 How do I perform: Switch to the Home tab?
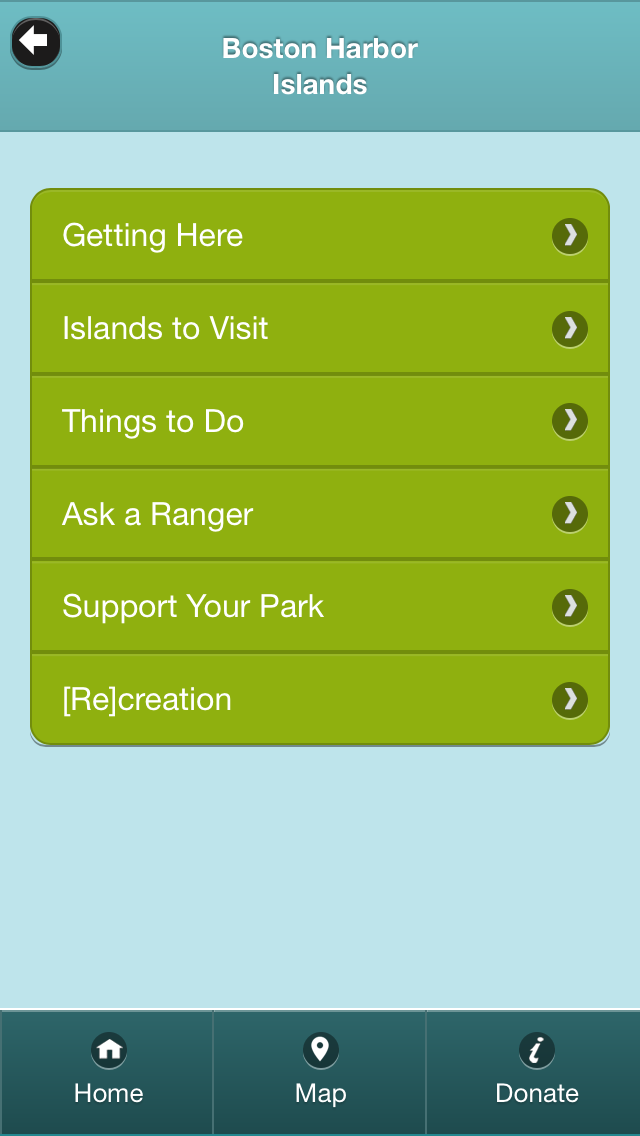click(107, 1072)
